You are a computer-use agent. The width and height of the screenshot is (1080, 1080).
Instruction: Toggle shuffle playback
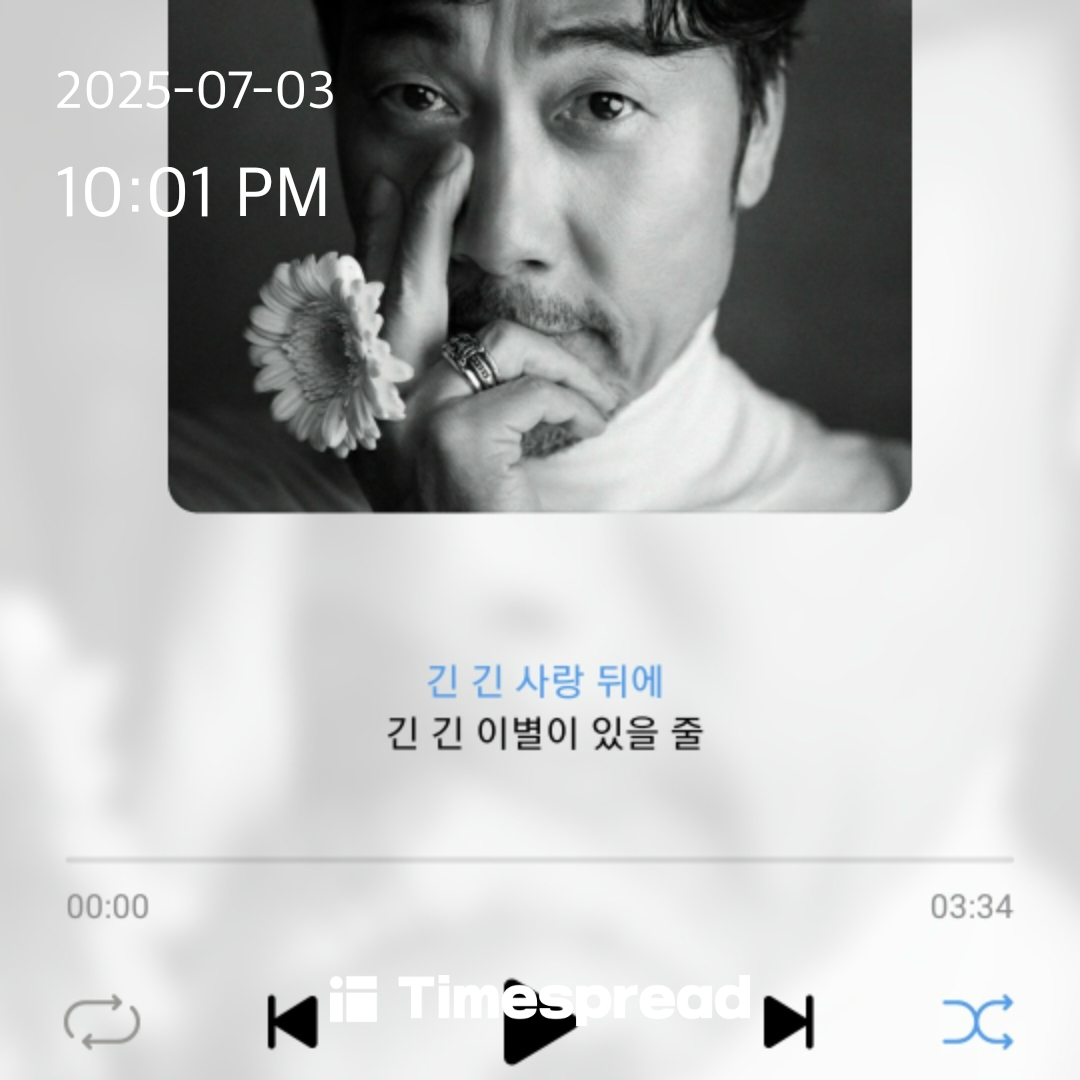[977, 1021]
